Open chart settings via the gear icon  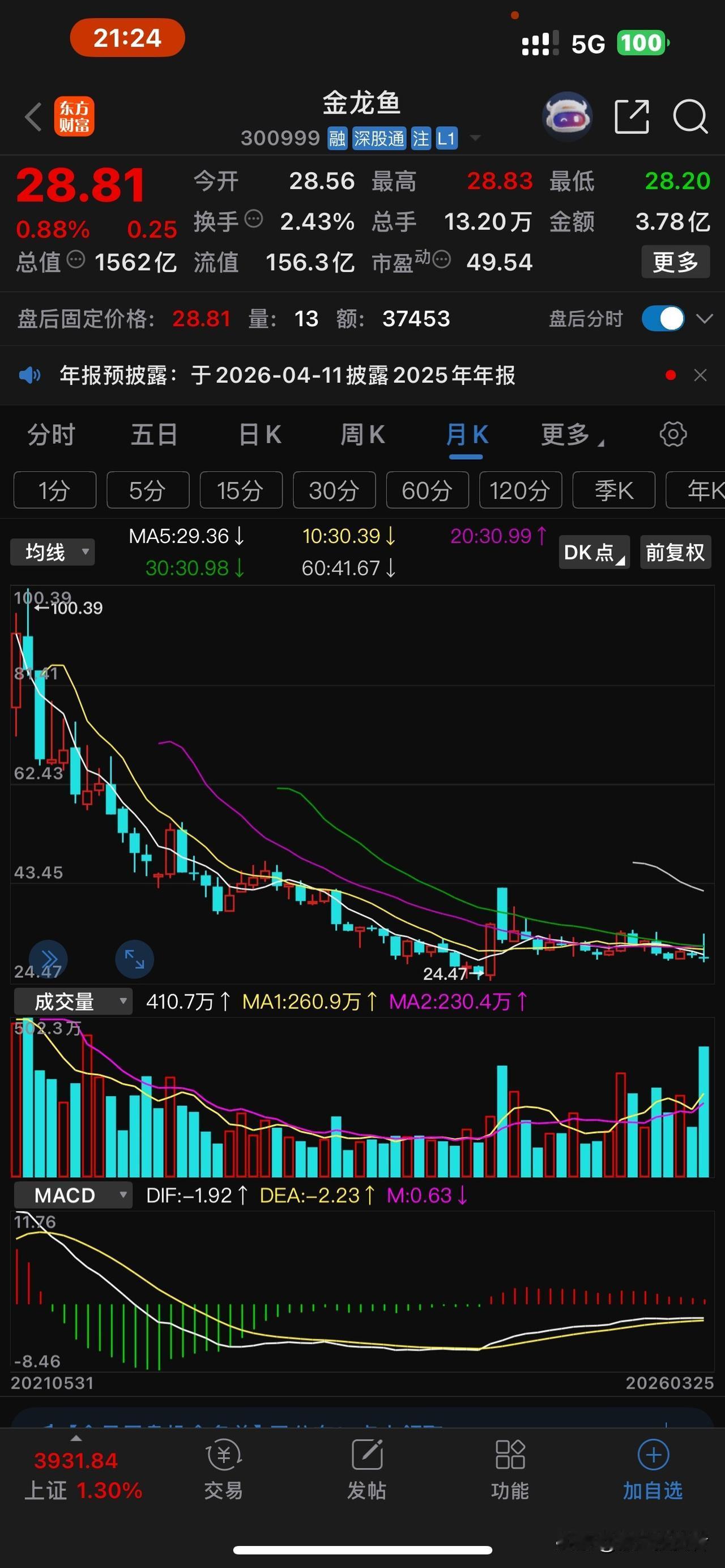coord(673,434)
